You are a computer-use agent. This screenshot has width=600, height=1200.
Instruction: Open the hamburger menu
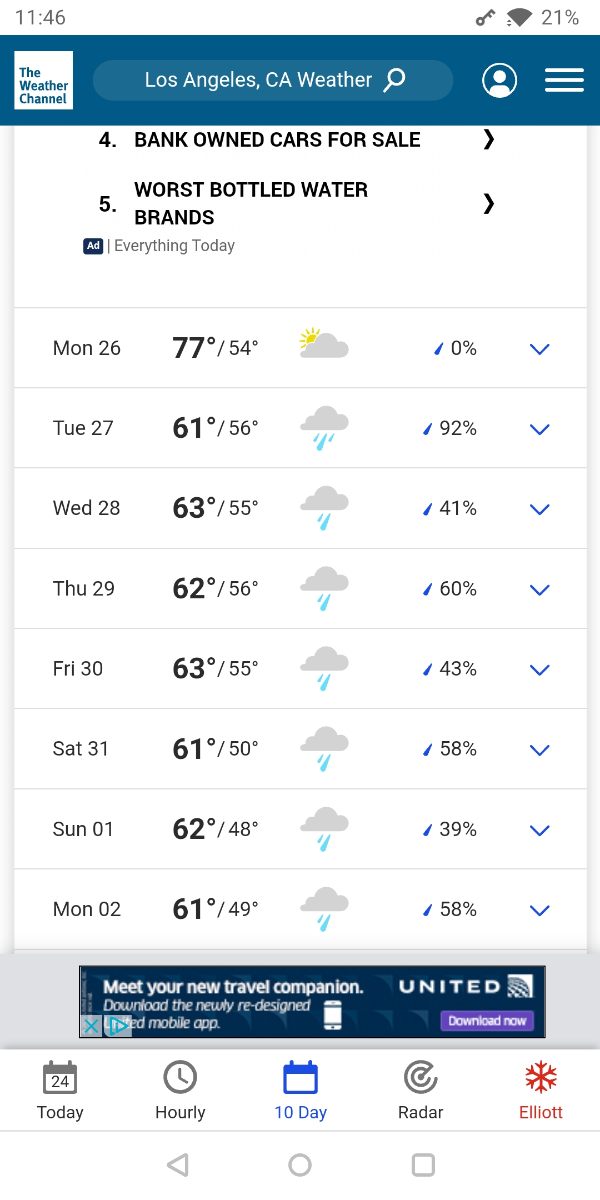pos(564,80)
